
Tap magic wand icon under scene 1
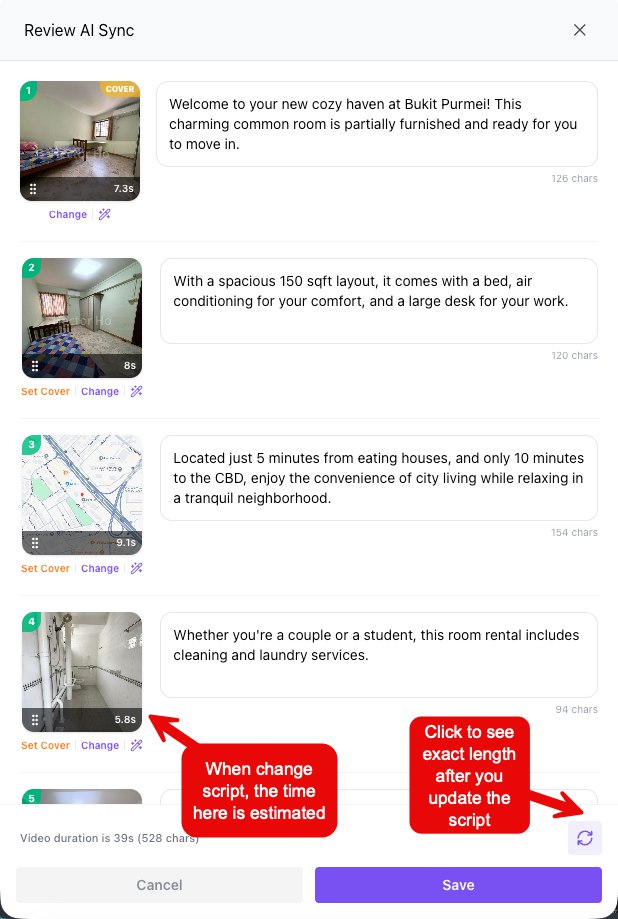[x=104, y=214]
